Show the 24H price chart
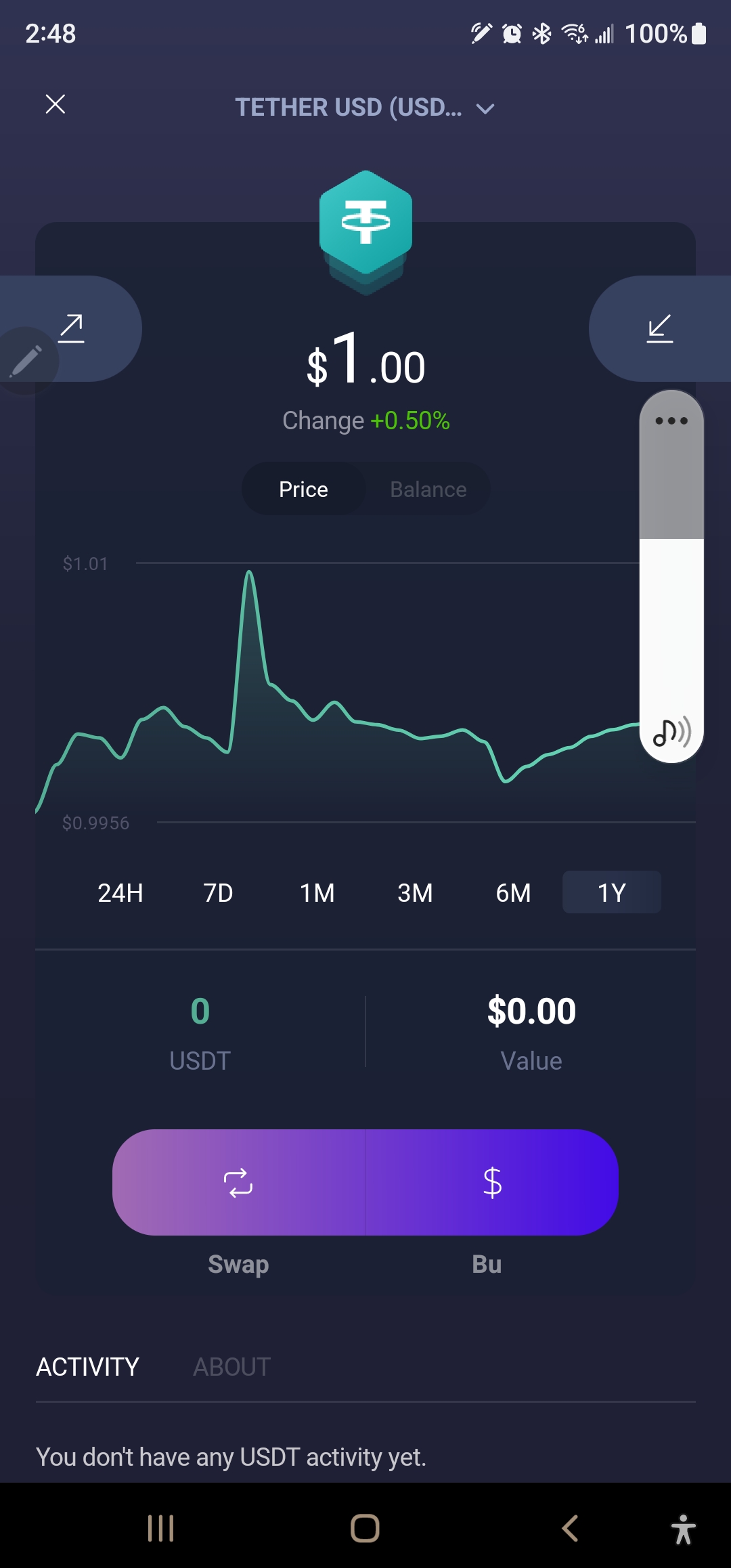Screen dimensions: 731x1568 [120, 892]
